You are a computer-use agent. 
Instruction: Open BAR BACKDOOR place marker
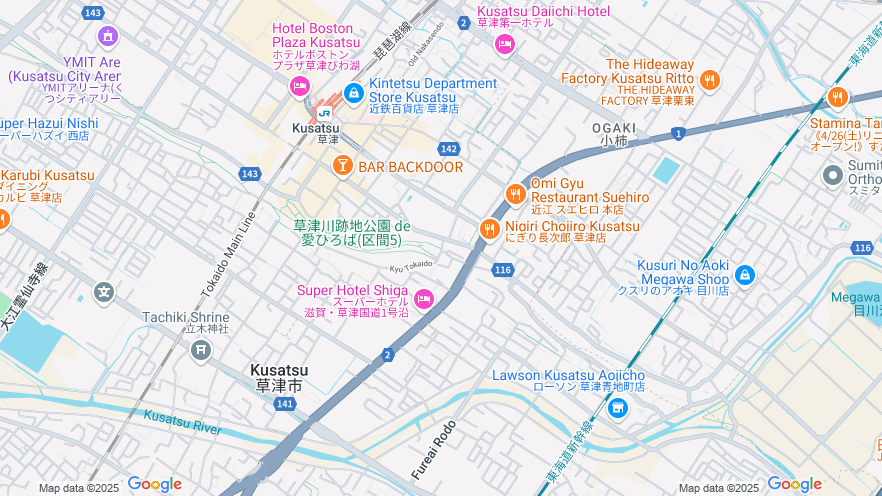(x=342, y=165)
